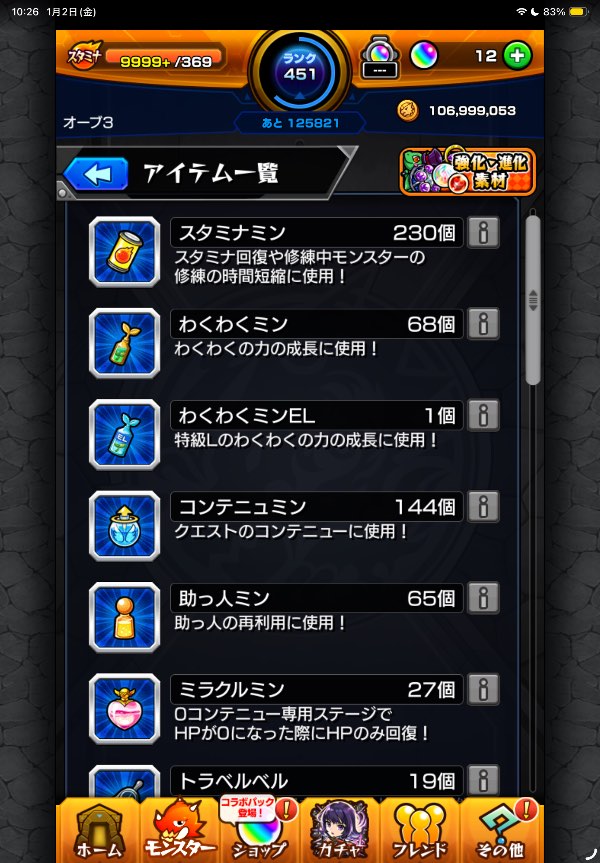The image size is (600, 863).
Task: Show info for スタミナミン
Action: [483, 233]
